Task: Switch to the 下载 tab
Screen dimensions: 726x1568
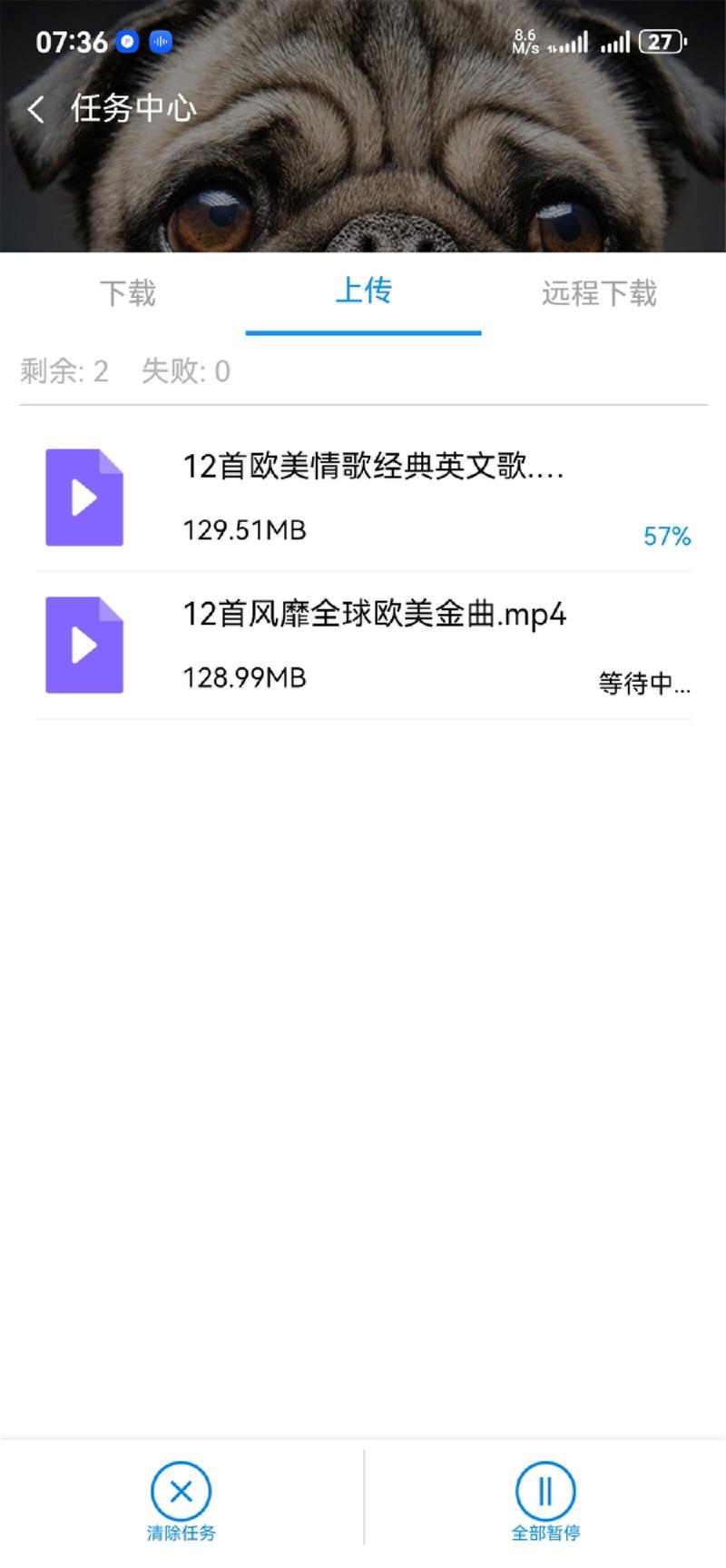Action: [127, 293]
